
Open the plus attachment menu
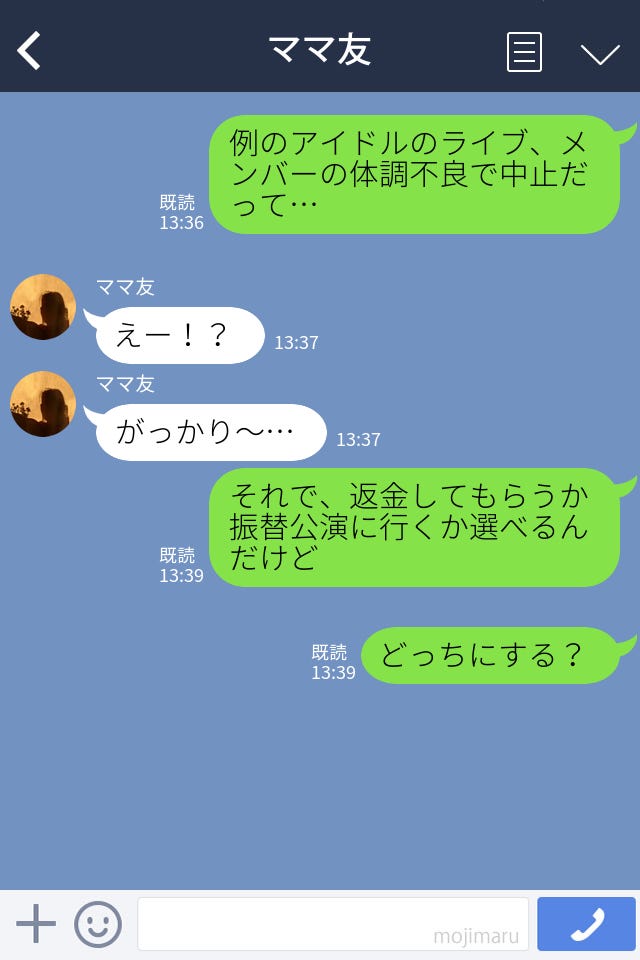36,924
